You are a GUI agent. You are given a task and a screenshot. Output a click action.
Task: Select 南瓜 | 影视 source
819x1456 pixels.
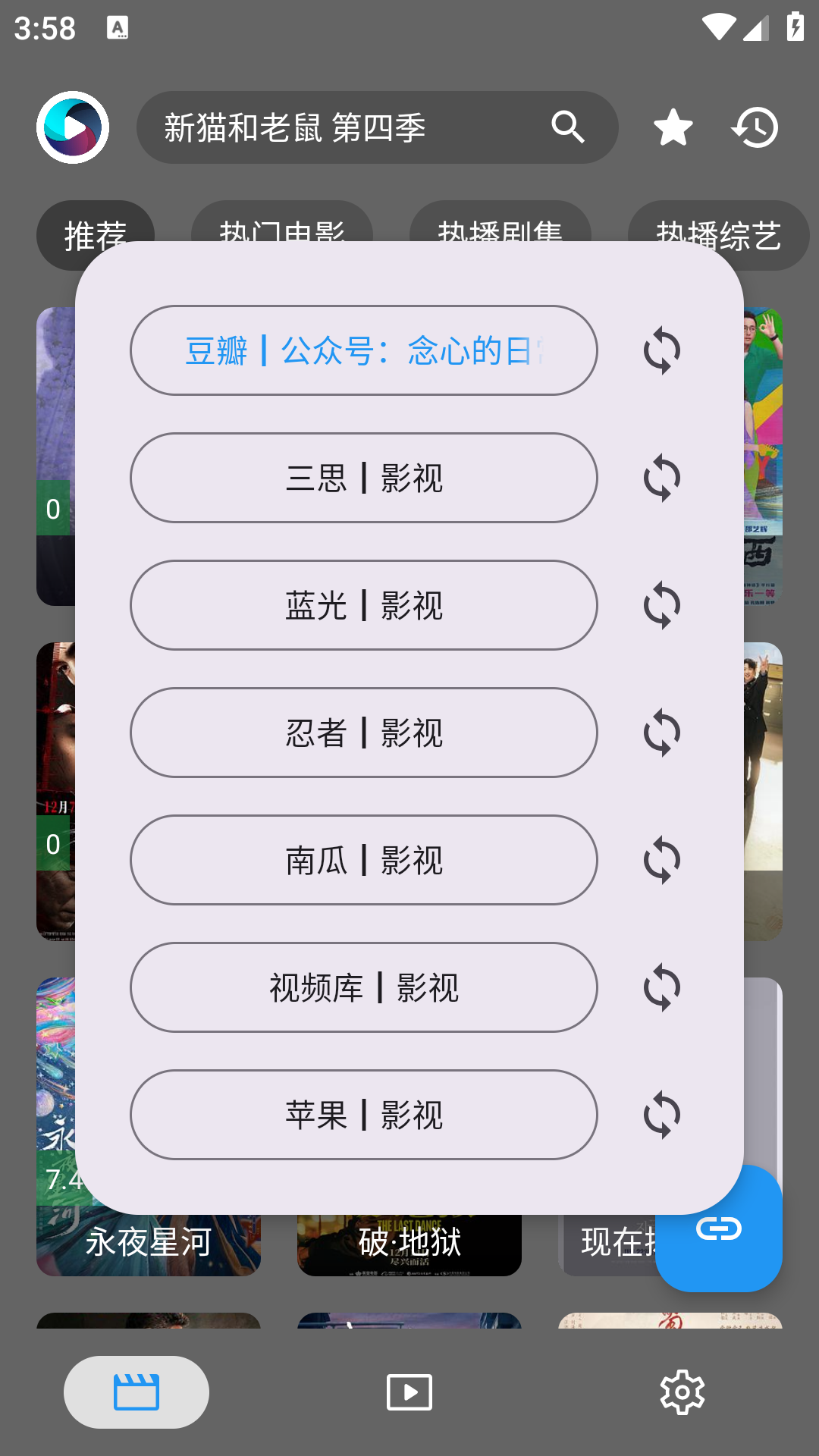coord(363,860)
